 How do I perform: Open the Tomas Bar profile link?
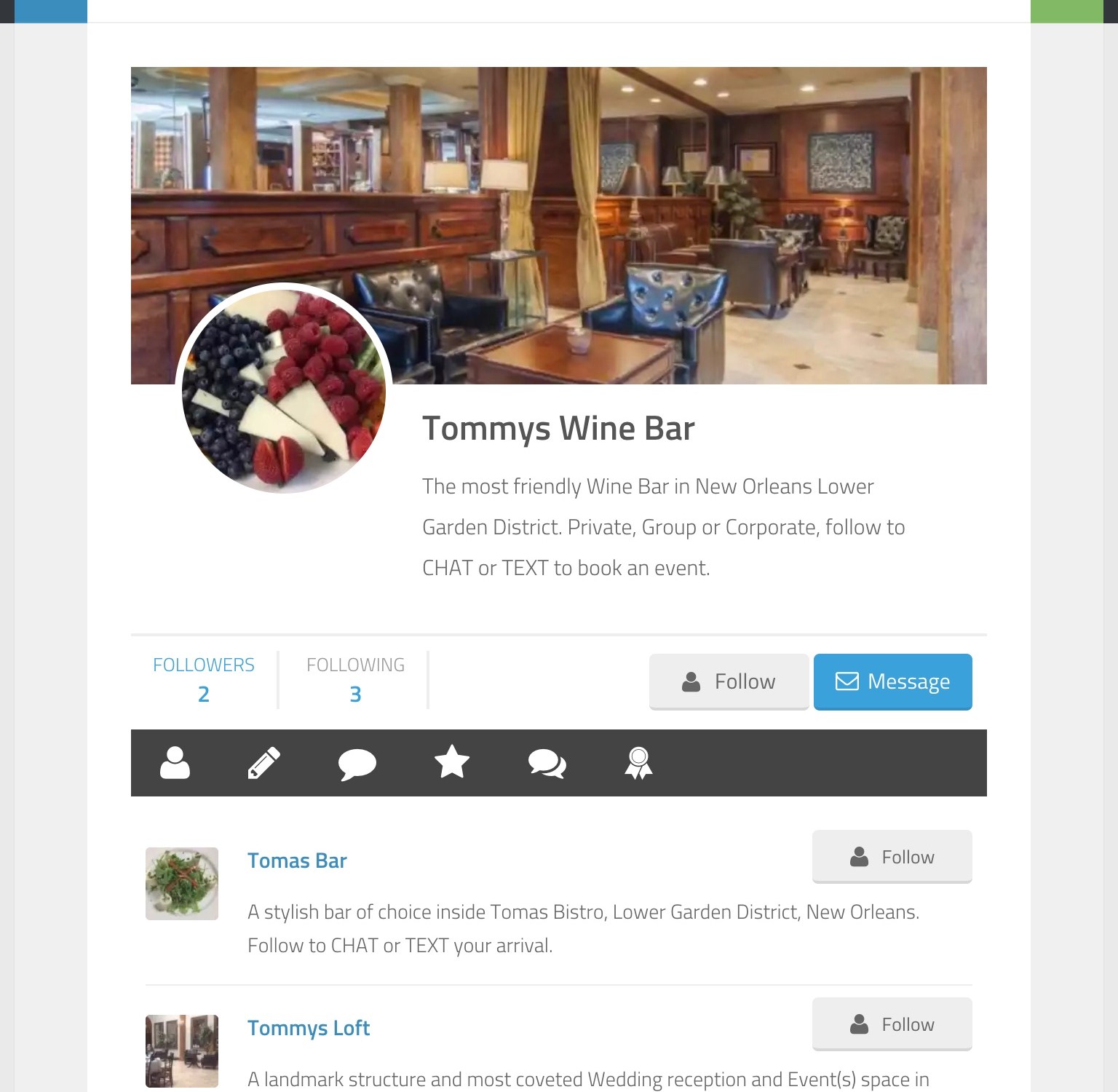tap(297, 860)
